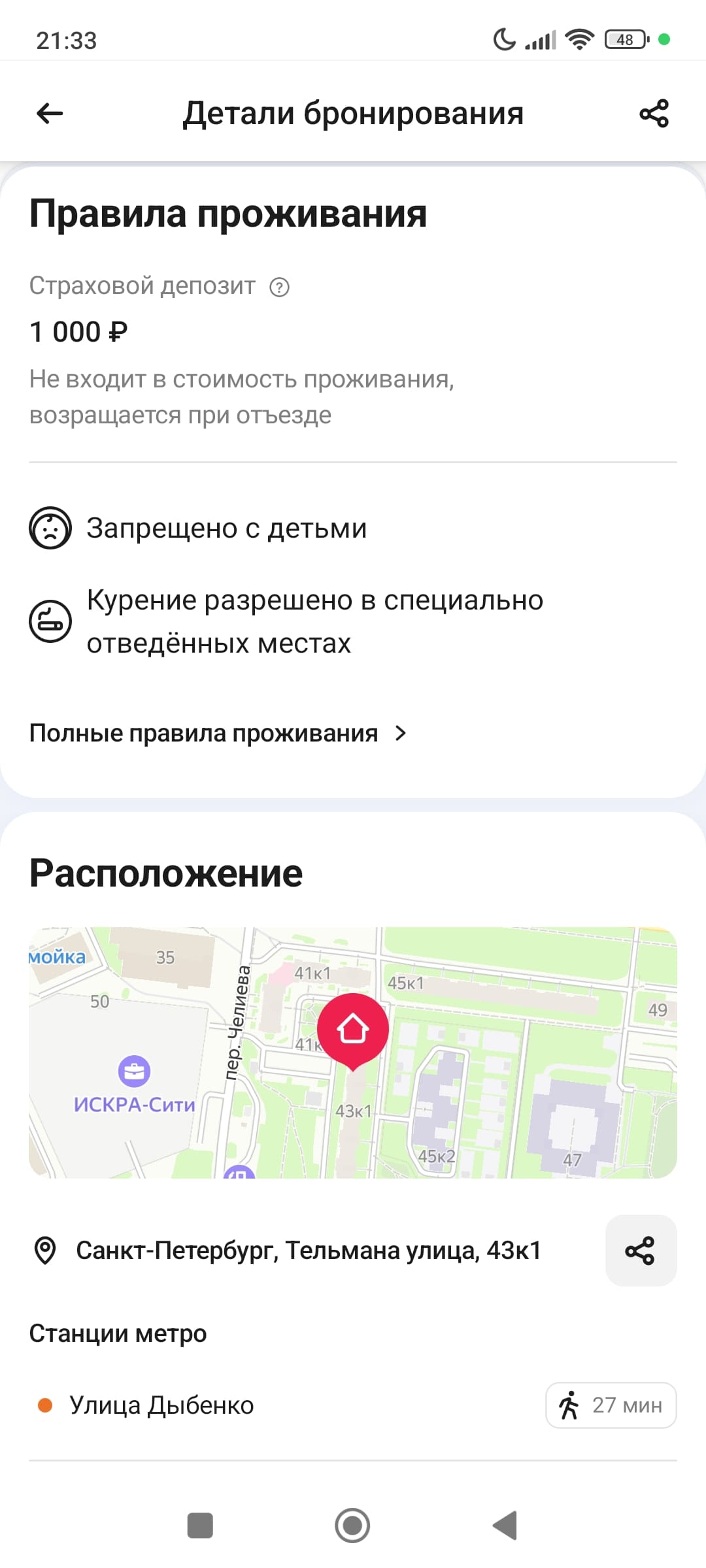Tap the Android home button
Image resolution: width=706 pixels, height=1568 pixels.
click(352, 1526)
